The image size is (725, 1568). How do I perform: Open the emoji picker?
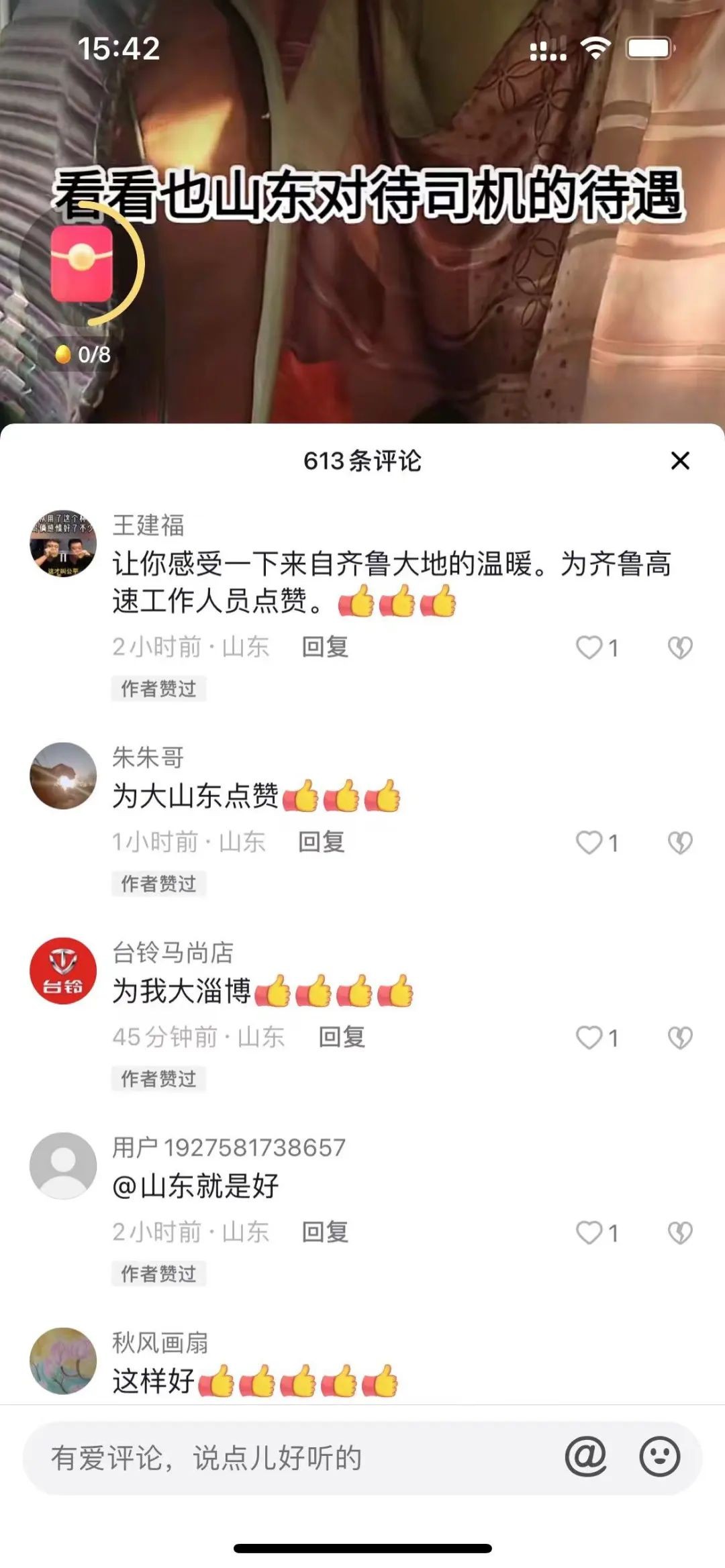659,1457
